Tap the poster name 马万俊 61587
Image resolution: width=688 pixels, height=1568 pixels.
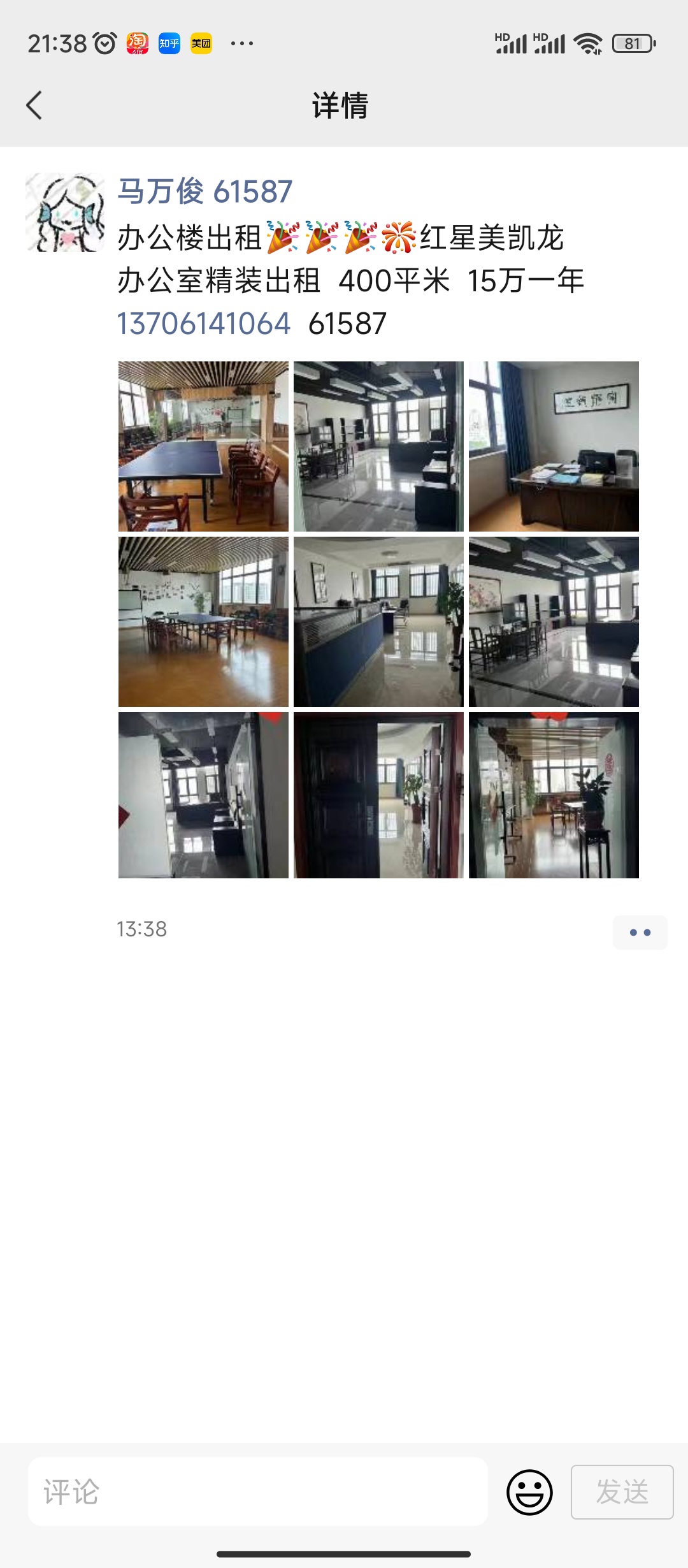point(204,191)
